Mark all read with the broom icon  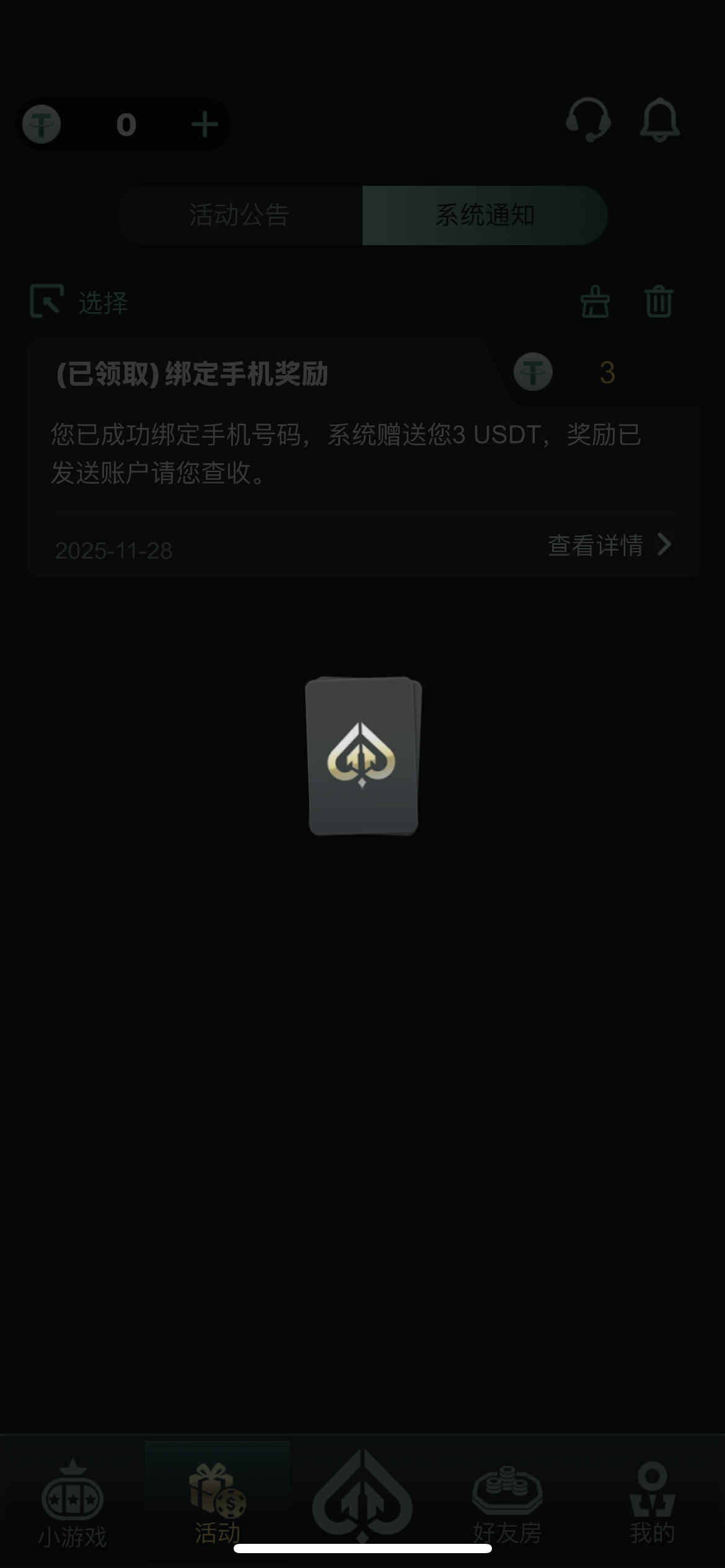(x=595, y=302)
